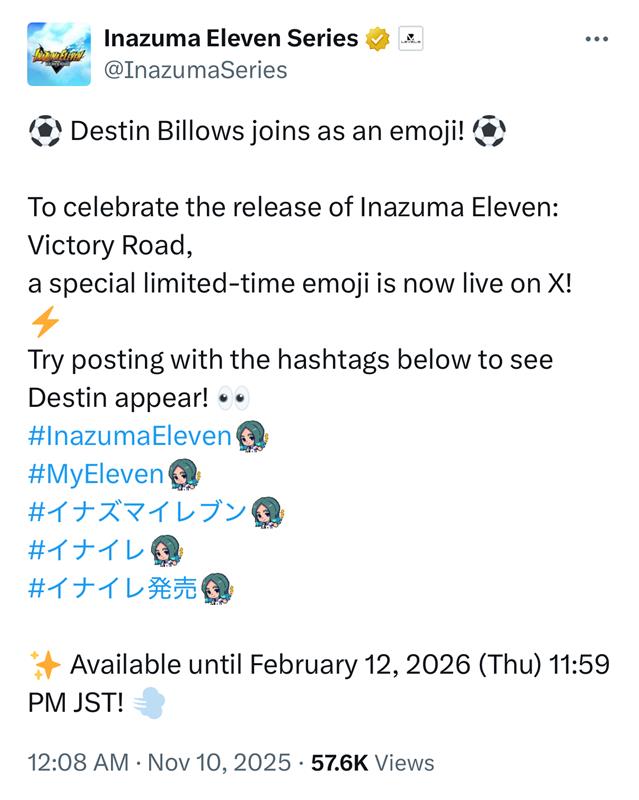This screenshot has height=800, width=639.
Task: View the 57.6K Views details
Action: click(373, 763)
